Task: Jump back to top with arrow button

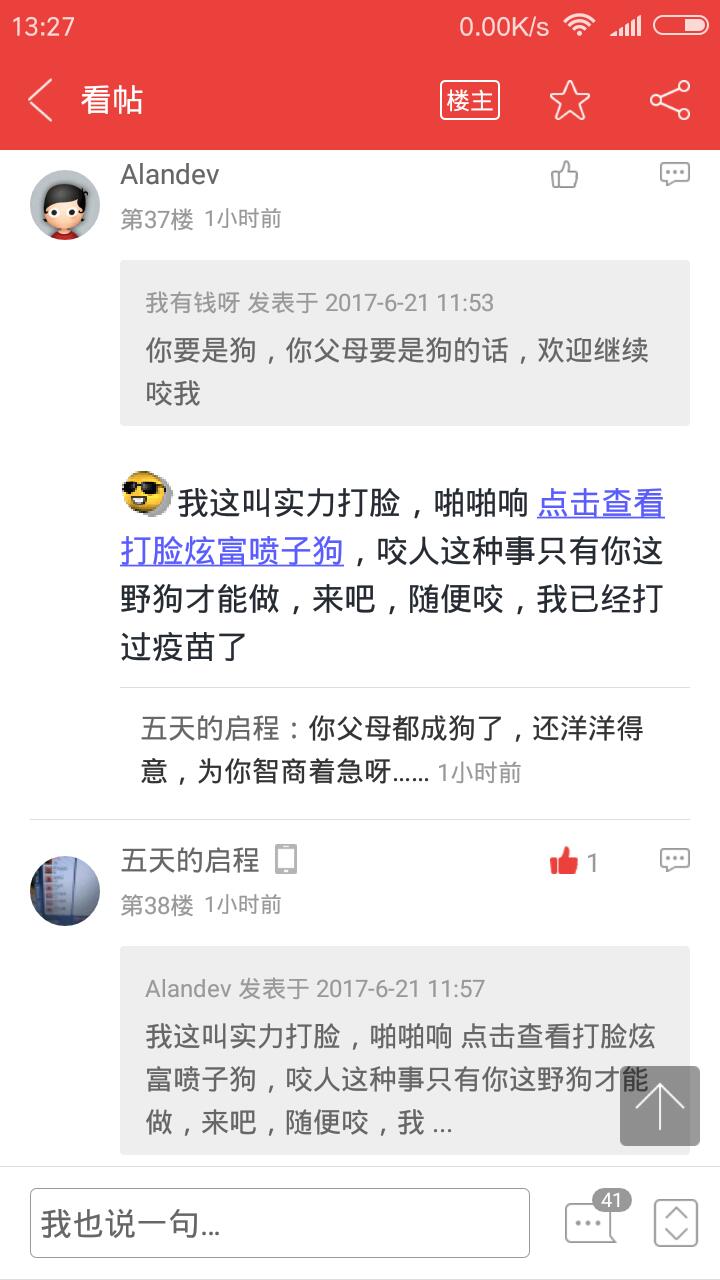Action: [x=659, y=1105]
